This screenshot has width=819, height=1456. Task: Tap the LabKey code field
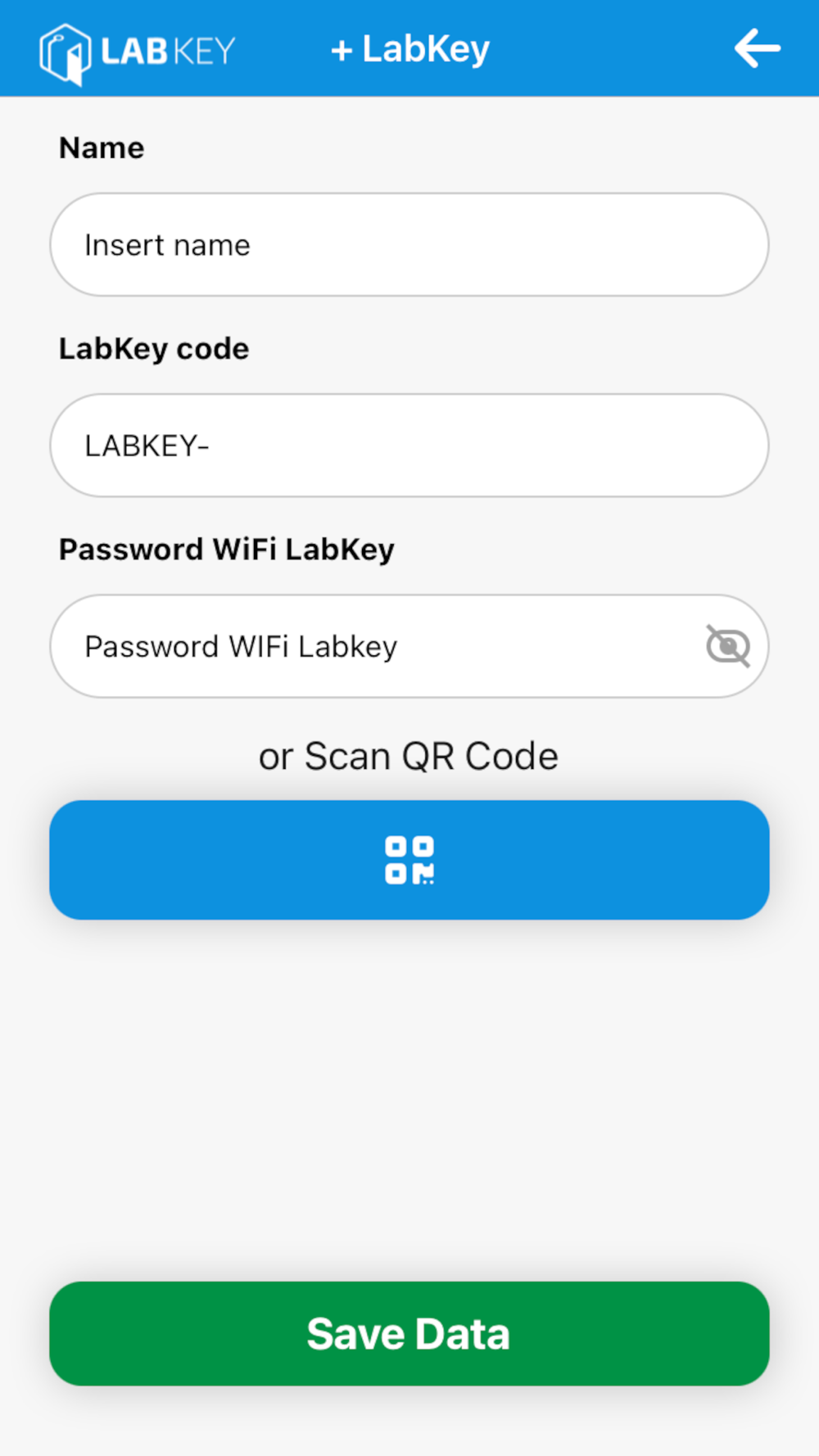(x=409, y=445)
